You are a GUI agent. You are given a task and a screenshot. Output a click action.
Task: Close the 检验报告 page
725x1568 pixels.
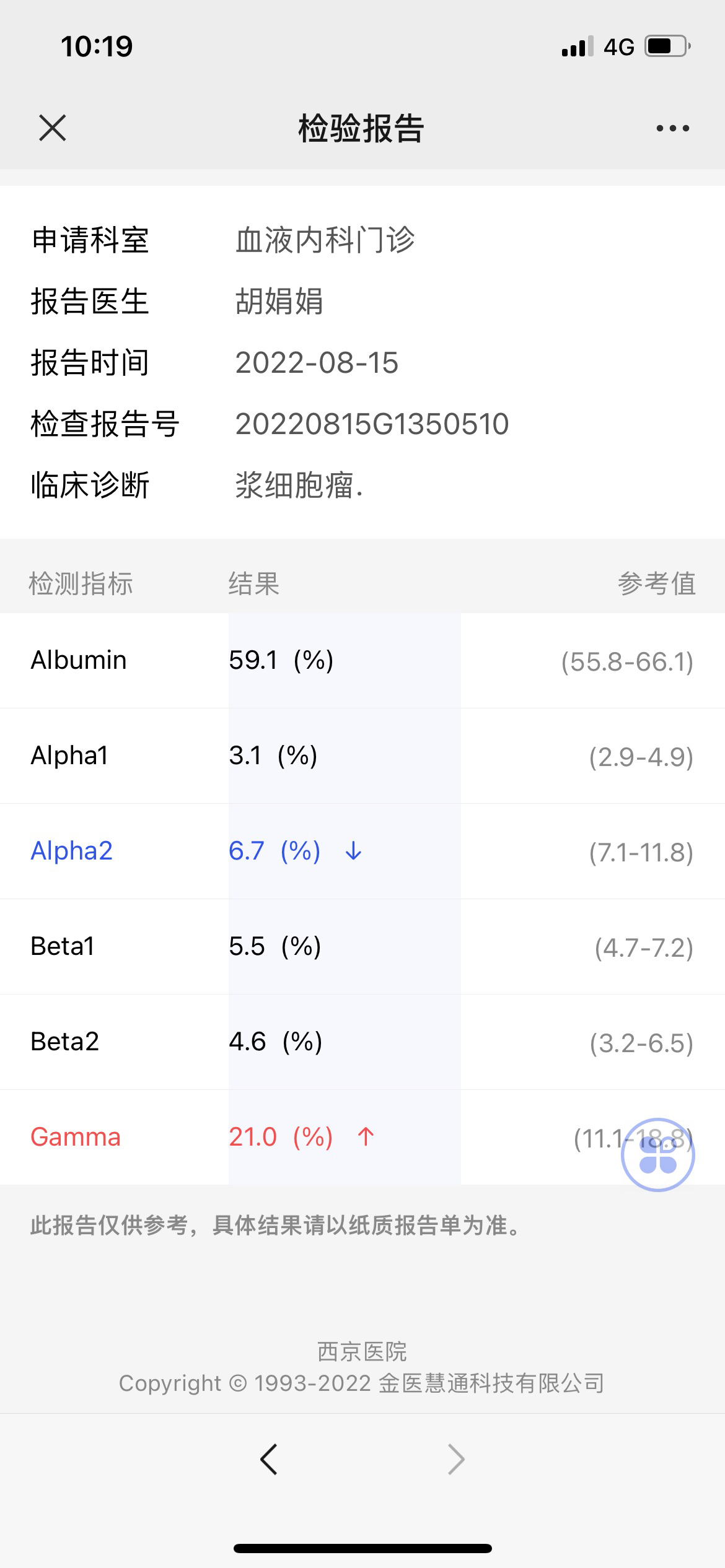pos(52,128)
